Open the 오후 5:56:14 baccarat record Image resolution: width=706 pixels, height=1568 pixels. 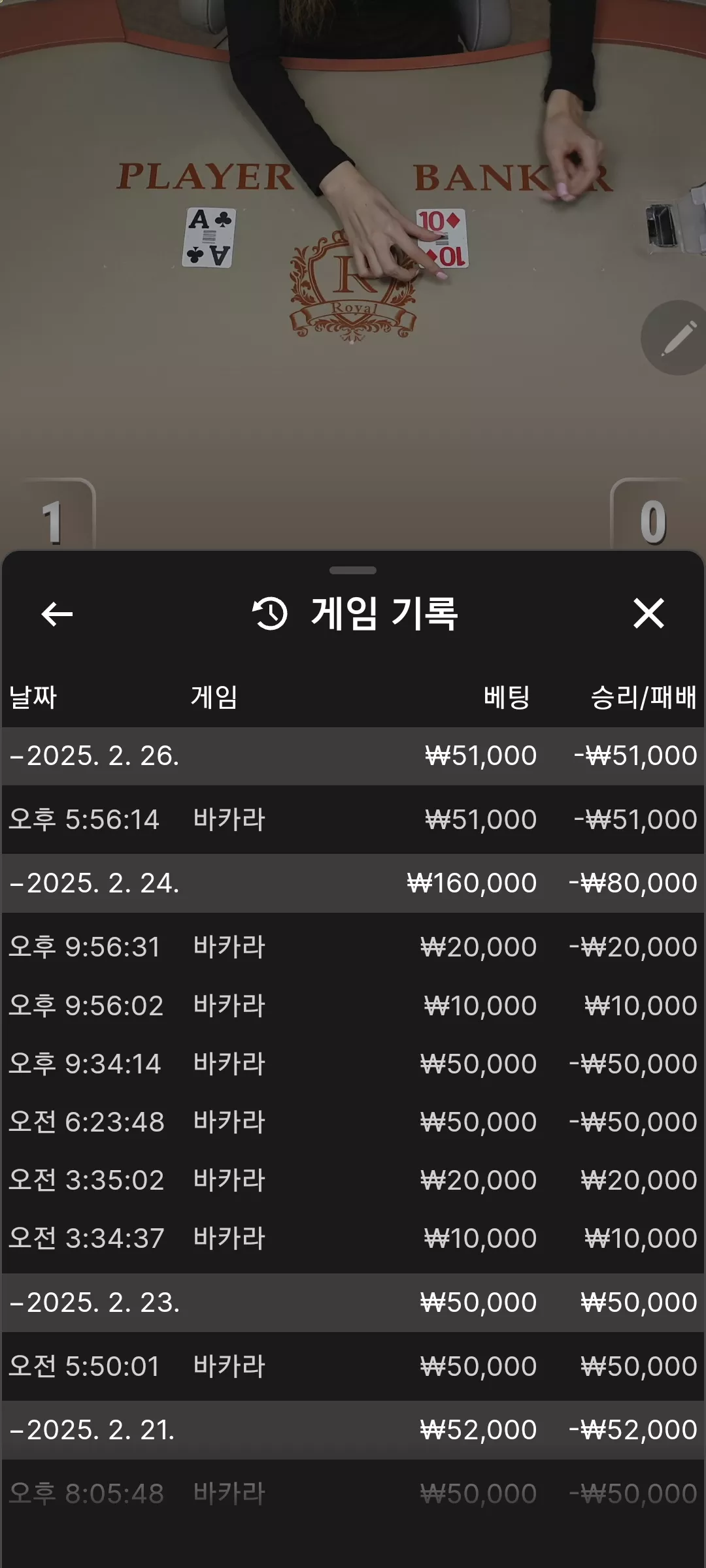coord(353,819)
